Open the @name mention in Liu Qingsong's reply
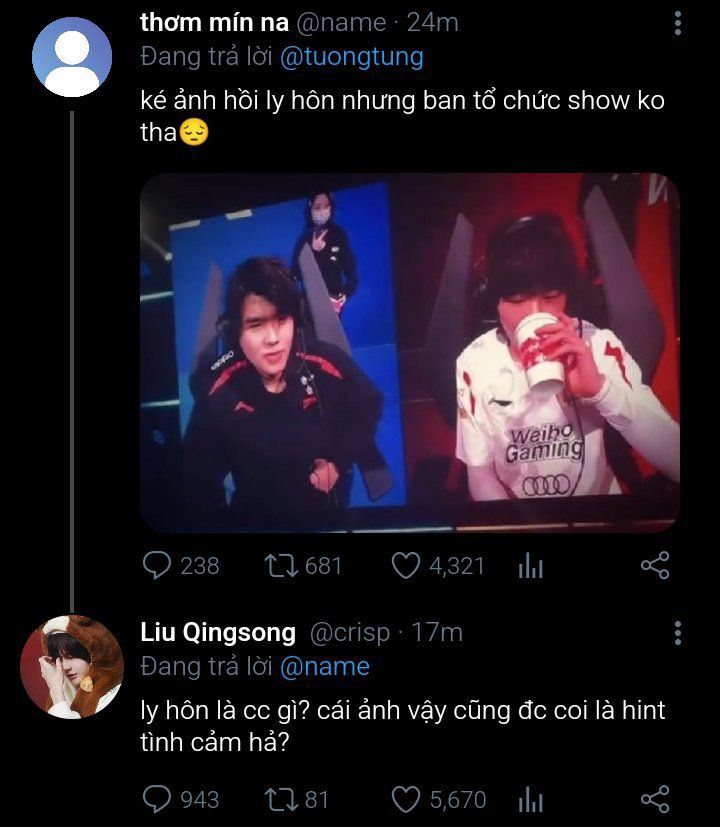 coord(325,666)
